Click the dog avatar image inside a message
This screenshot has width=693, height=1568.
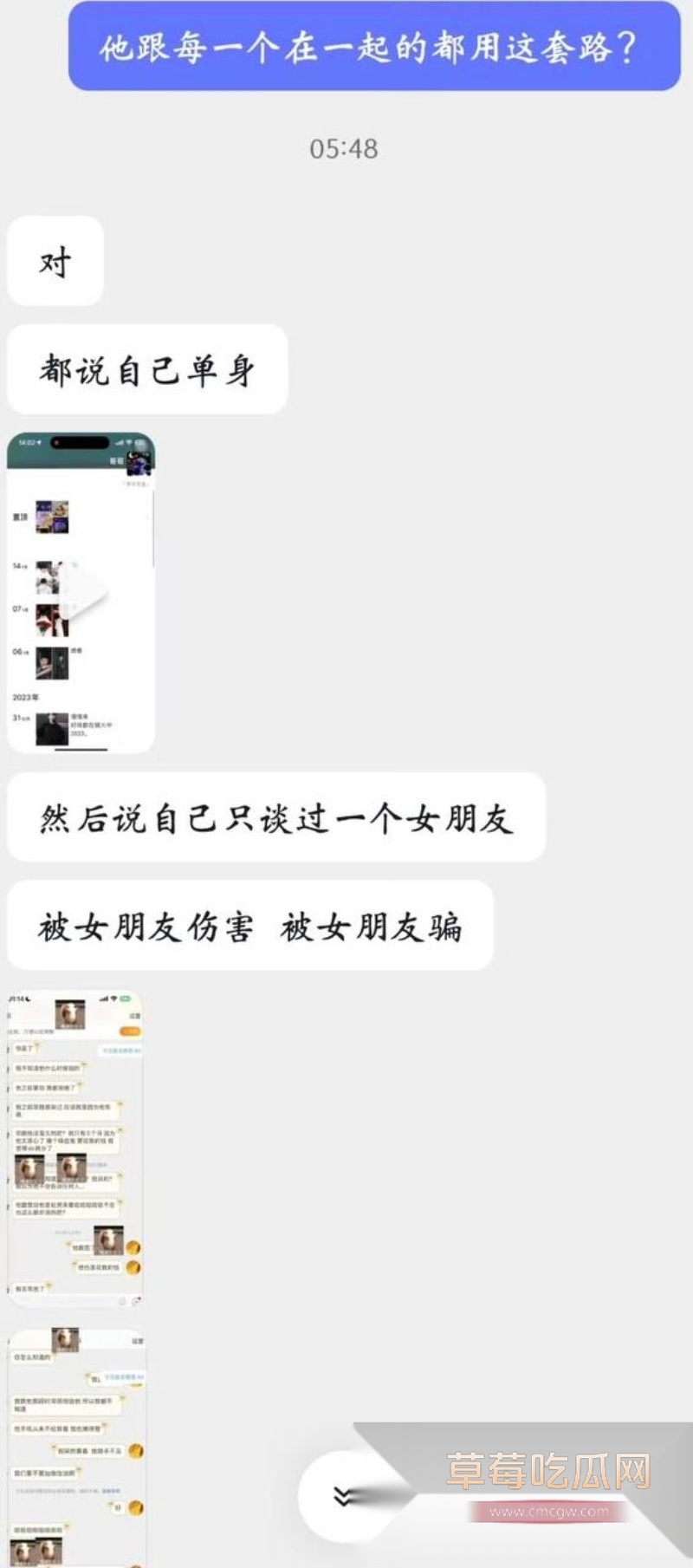(x=32, y=1165)
